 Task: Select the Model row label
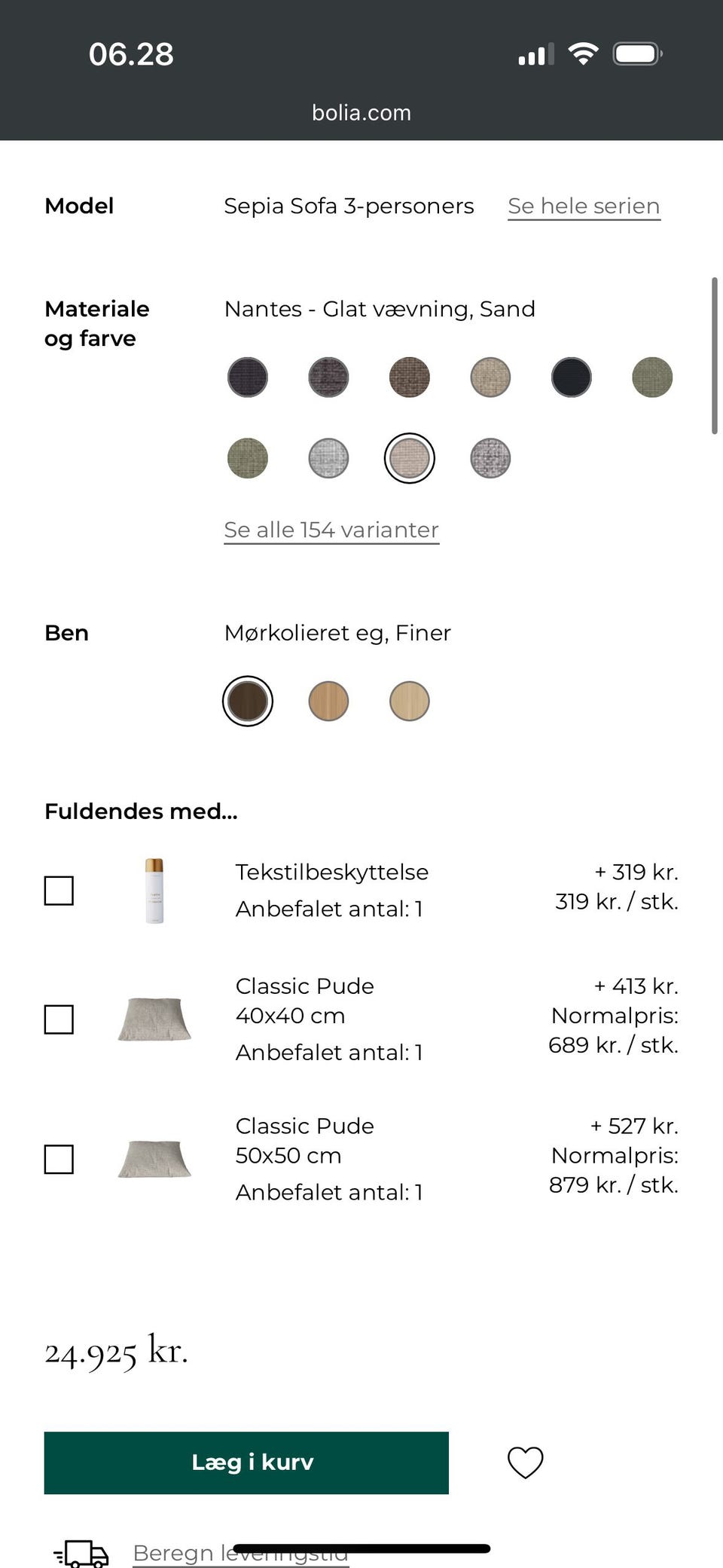click(79, 205)
